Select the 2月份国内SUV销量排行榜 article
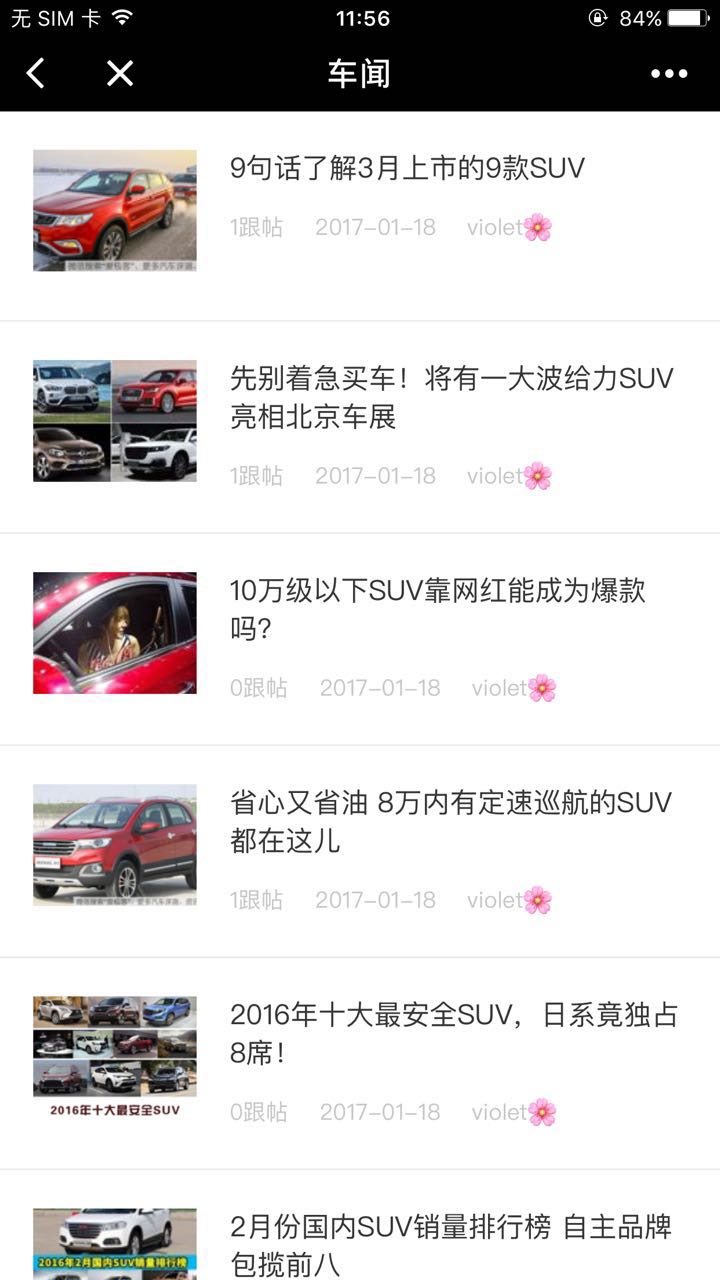 coord(450,1244)
